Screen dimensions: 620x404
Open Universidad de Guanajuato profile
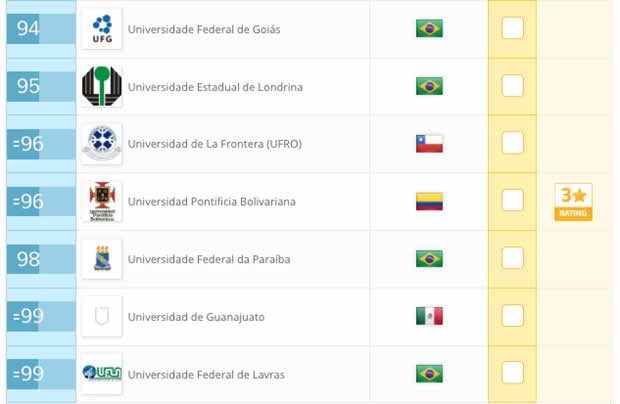[196, 317]
